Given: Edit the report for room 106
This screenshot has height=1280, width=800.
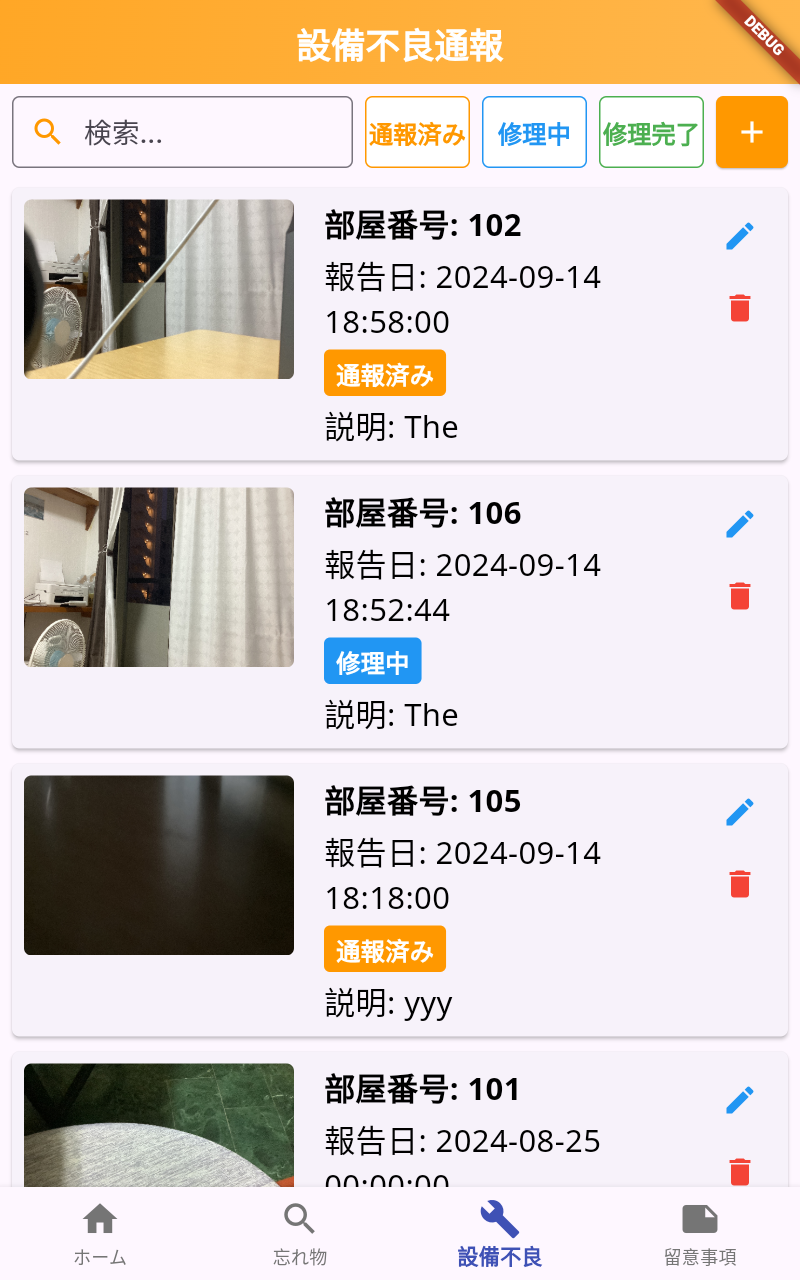Looking at the screenshot, I should (x=740, y=524).
